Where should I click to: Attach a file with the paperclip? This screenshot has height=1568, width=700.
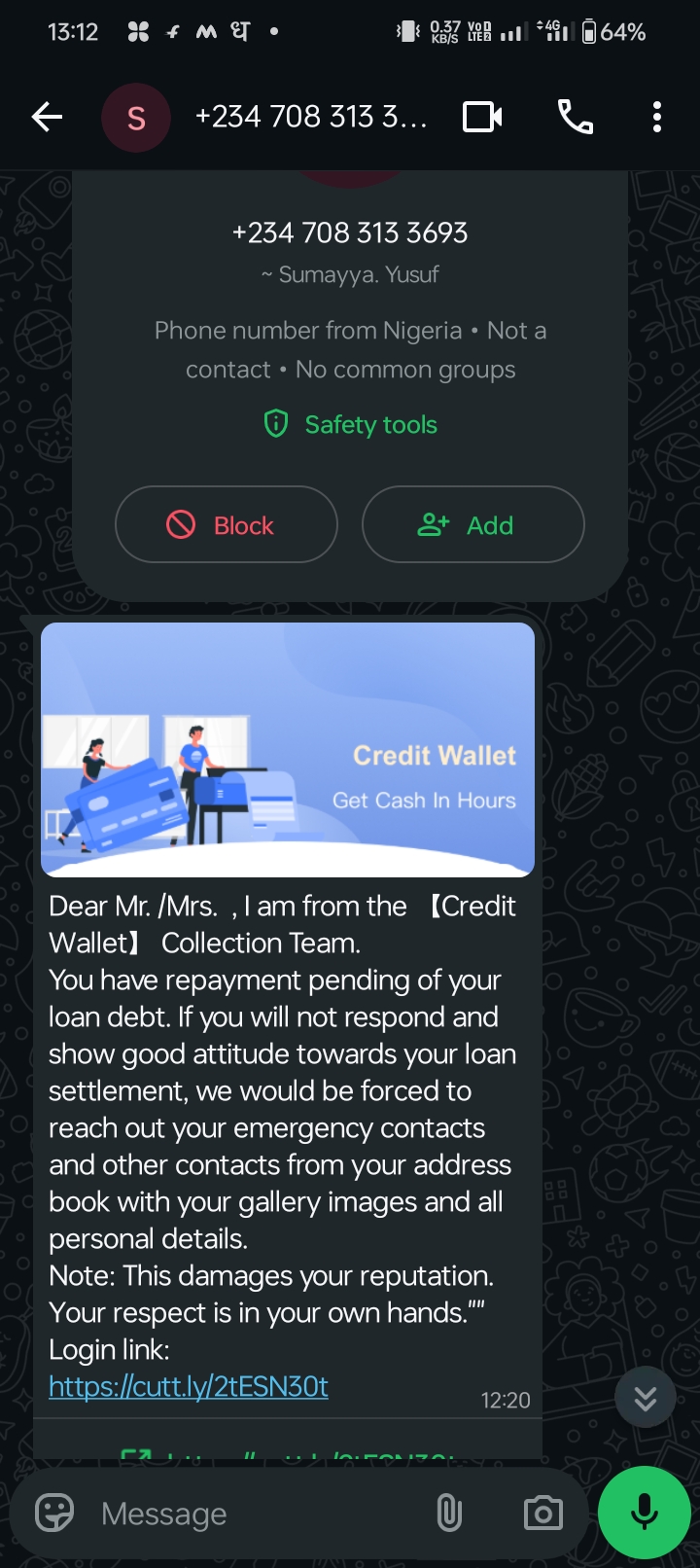pos(449,1513)
